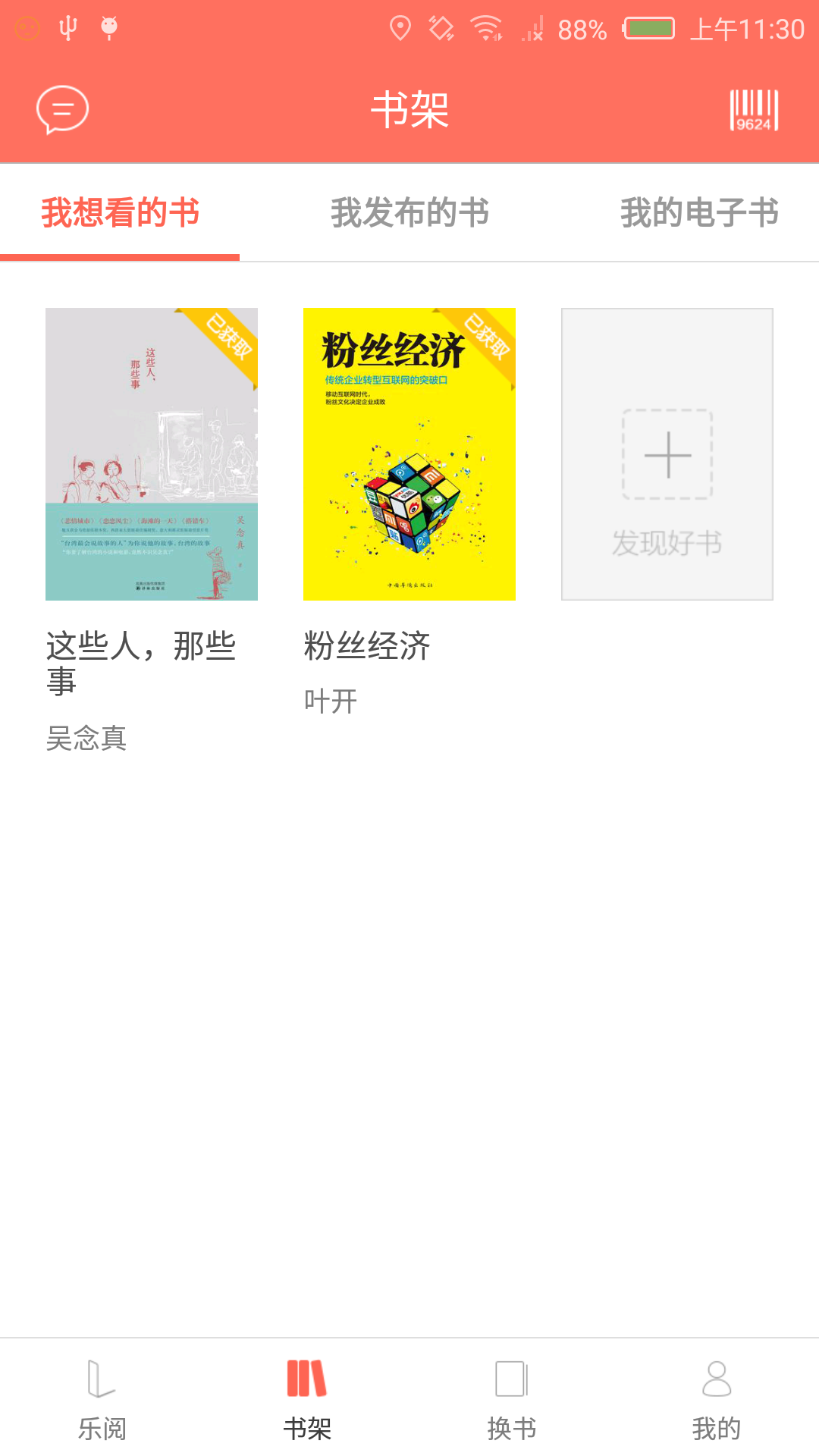Switch to the 我发布的书 tab
819x1456 pixels.
tap(409, 213)
